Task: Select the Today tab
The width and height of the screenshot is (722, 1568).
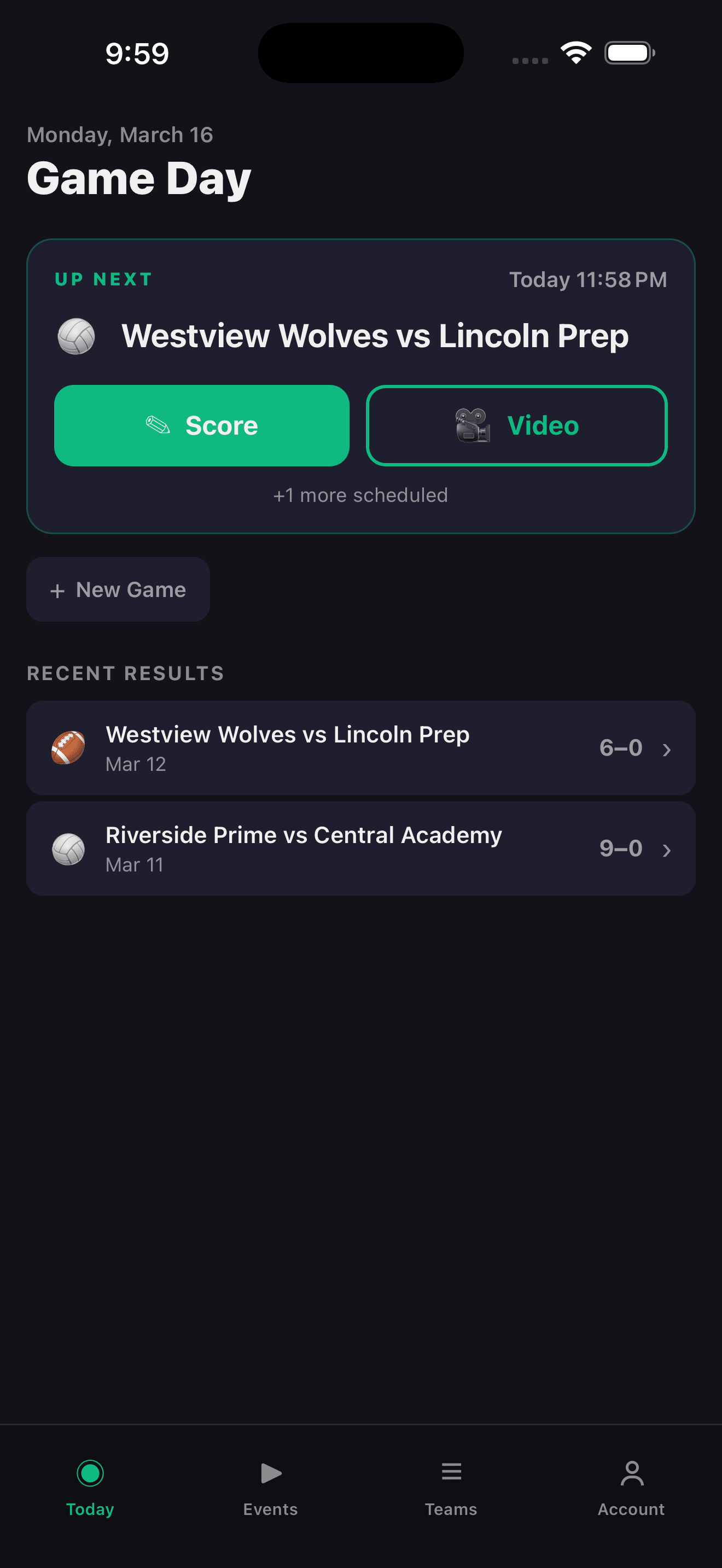Action: [x=90, y=1488]
